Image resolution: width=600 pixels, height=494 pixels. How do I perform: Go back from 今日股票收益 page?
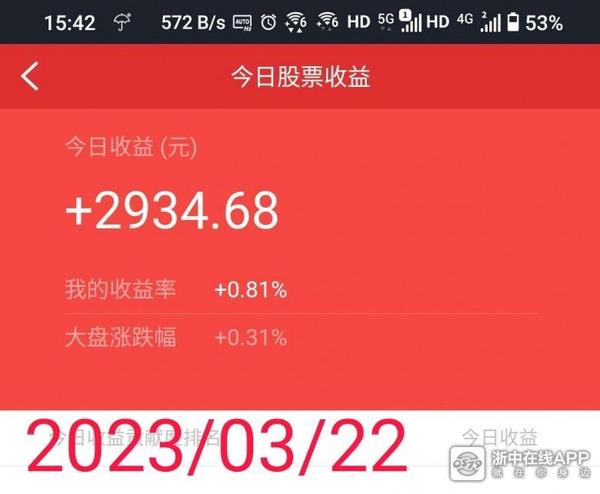pyautogui.click(x=31, y=76)
